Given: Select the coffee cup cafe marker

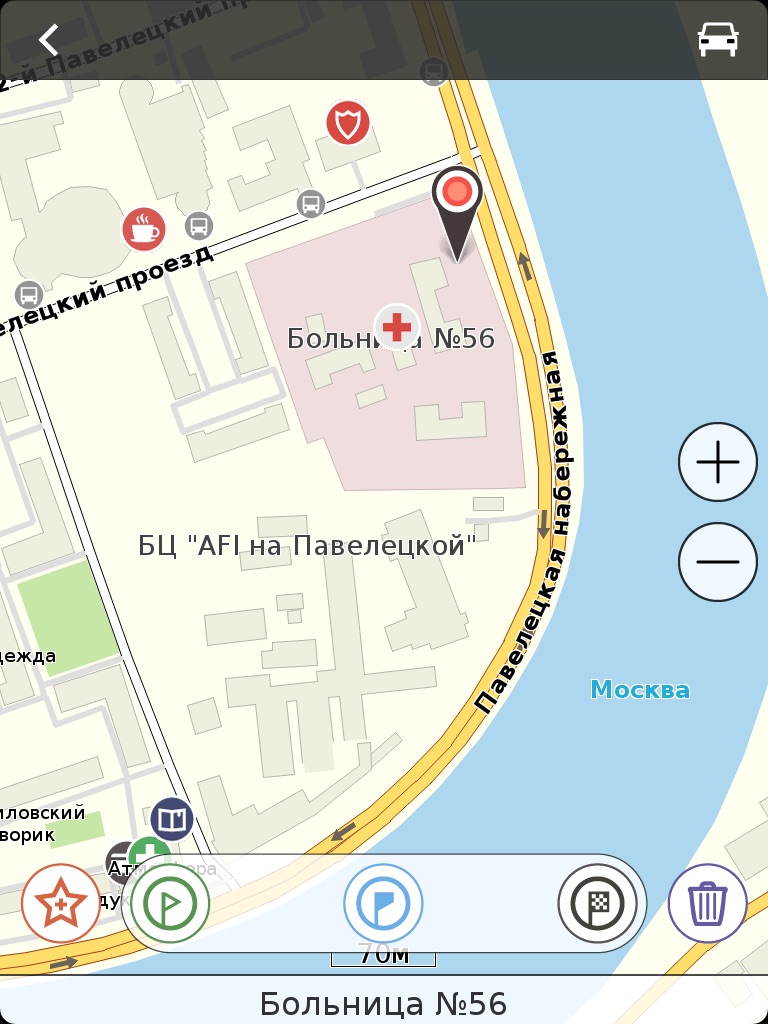Looking at the screenshot, I should (x=144, y=228).
